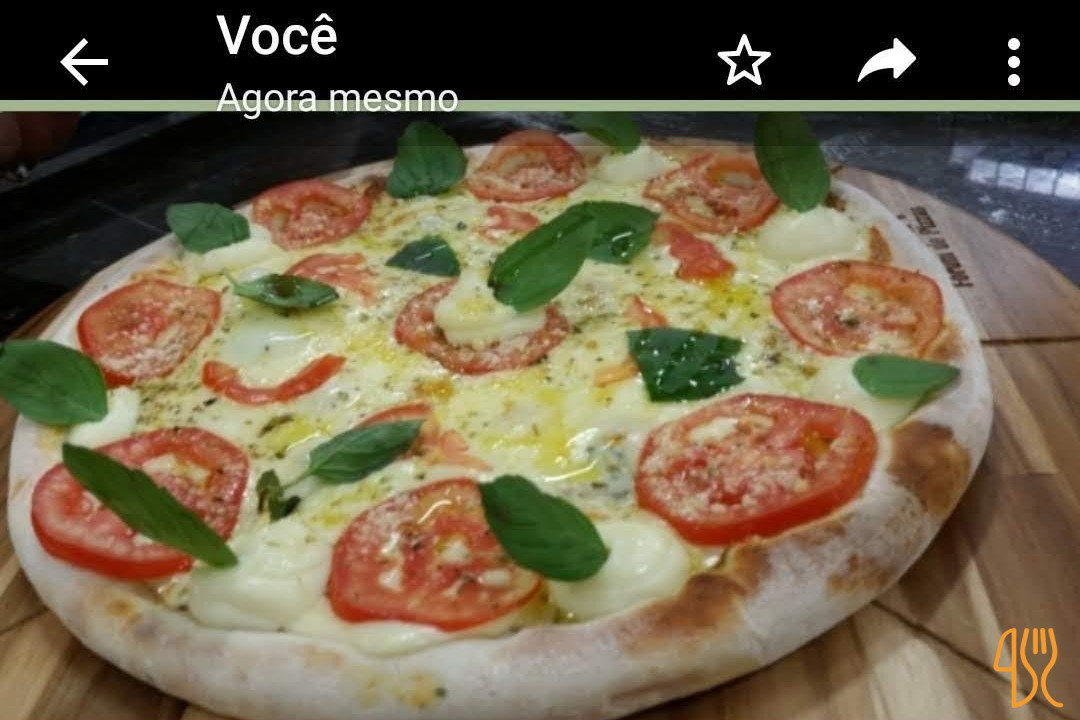1080x720 pixels.
Task: Forward the pizza photo
Action: pyautogui.click(x=886, y=61)
